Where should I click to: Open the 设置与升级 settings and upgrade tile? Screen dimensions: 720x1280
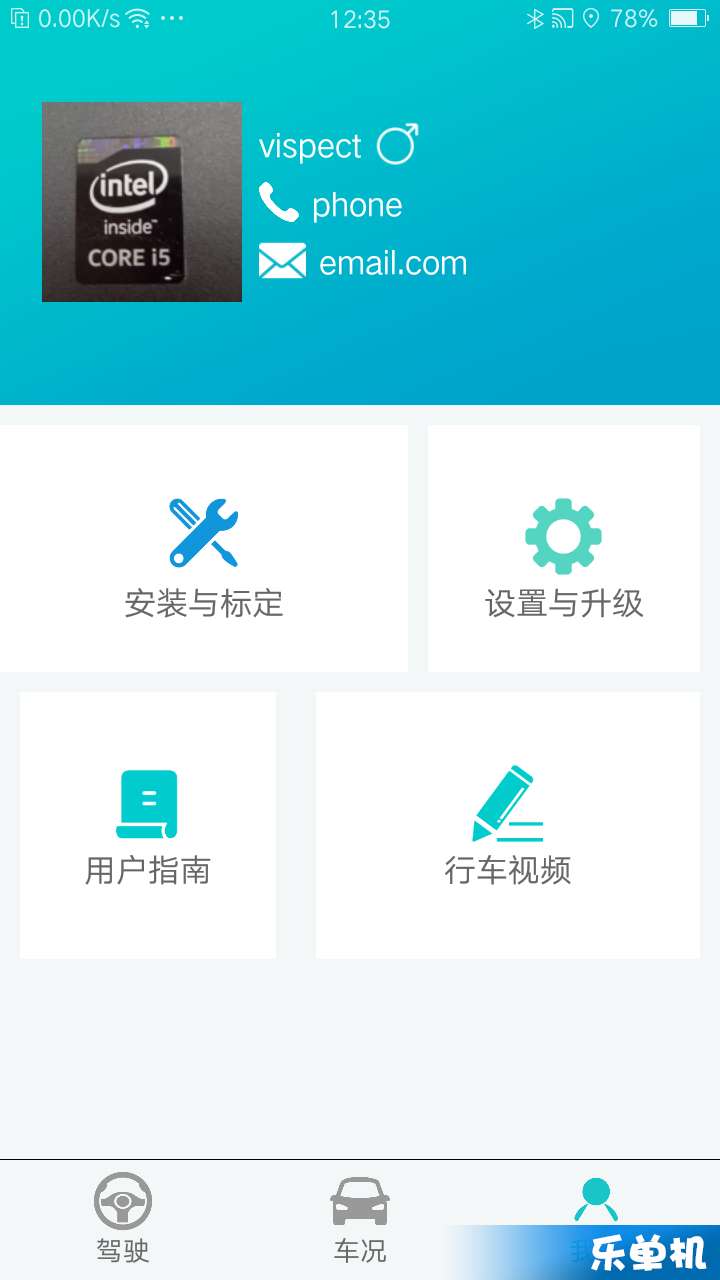pos(564,549)
